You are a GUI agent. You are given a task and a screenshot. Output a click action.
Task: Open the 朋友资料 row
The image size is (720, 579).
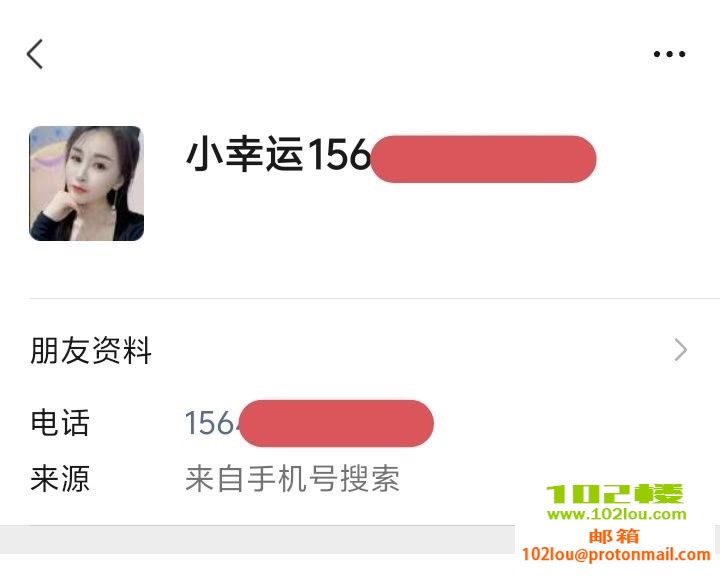(360, 350)
